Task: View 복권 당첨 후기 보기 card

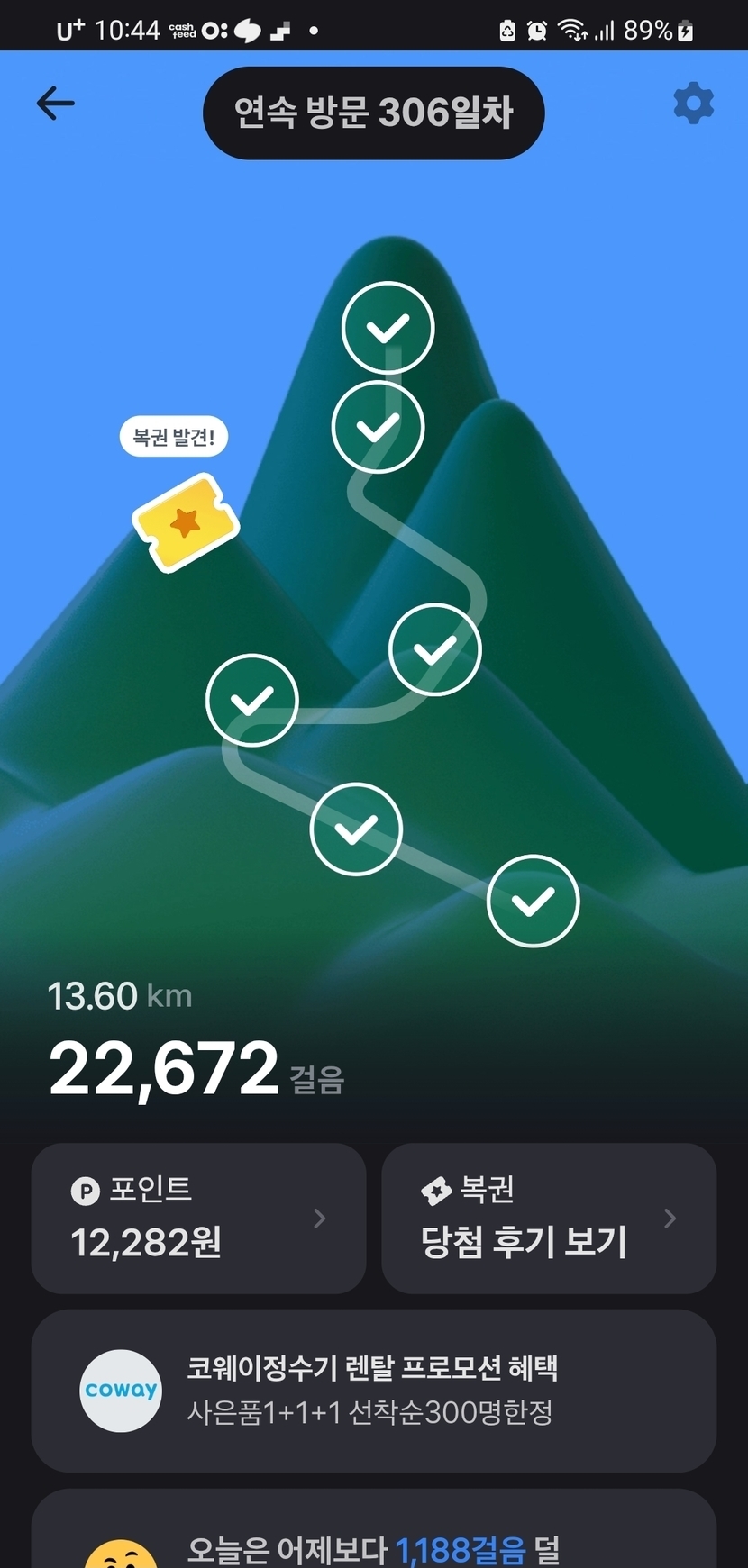Action: point(549,1218)
